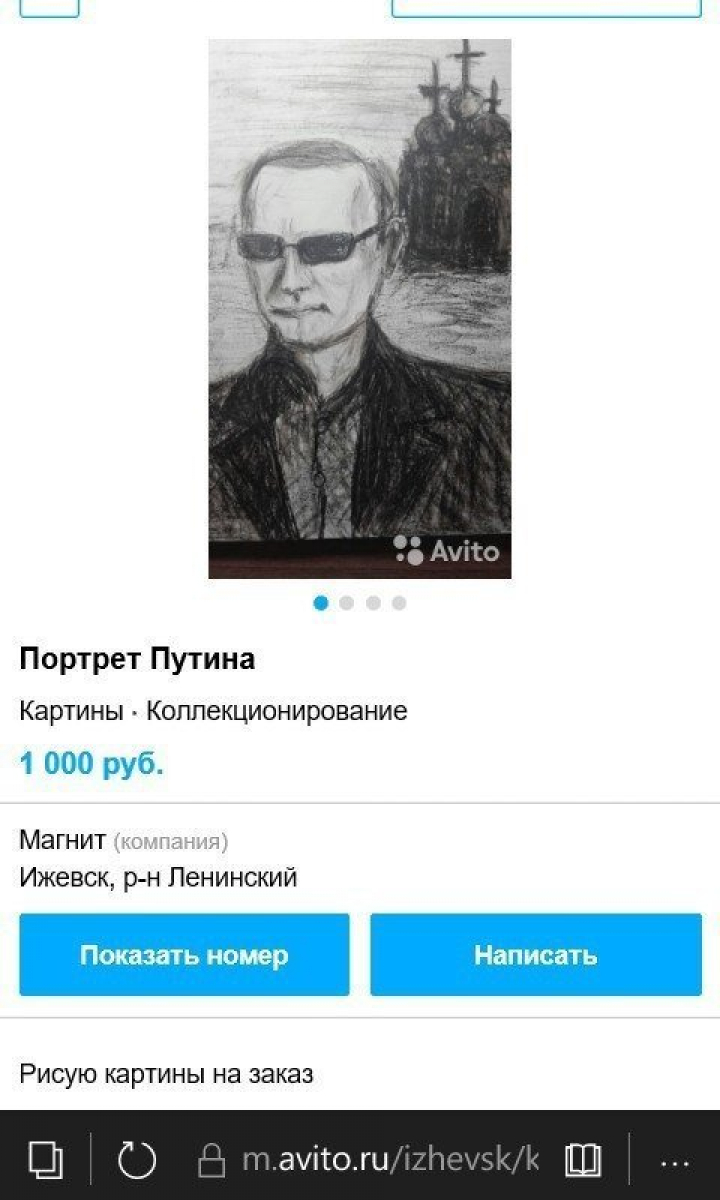Viewport: 720px width, 1200px height.
Task: Reload the Avito page
Action: pos(137,1160)
